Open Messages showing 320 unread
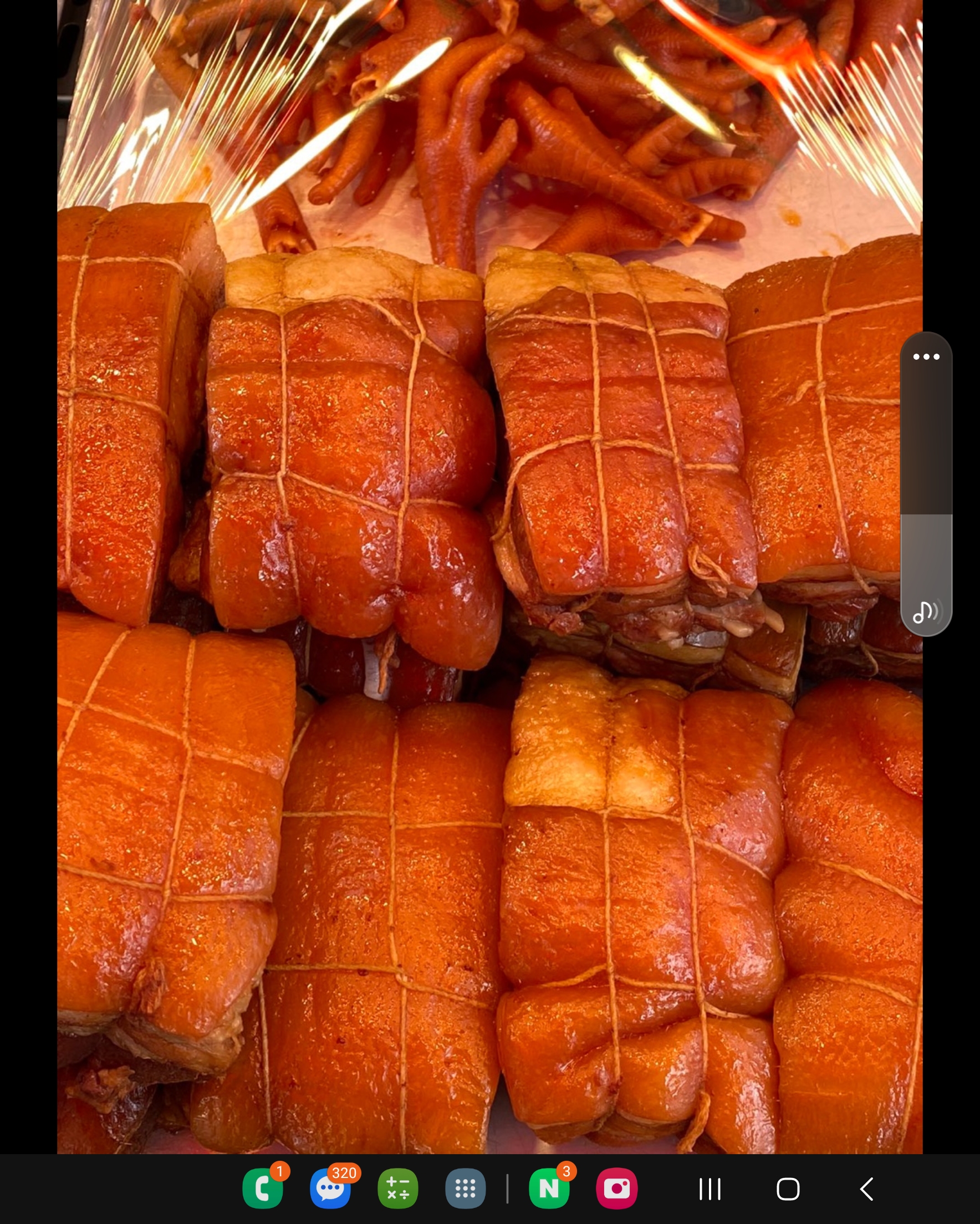The width and height of the screenshot is (980, 1224). (x=331, y=1188)
